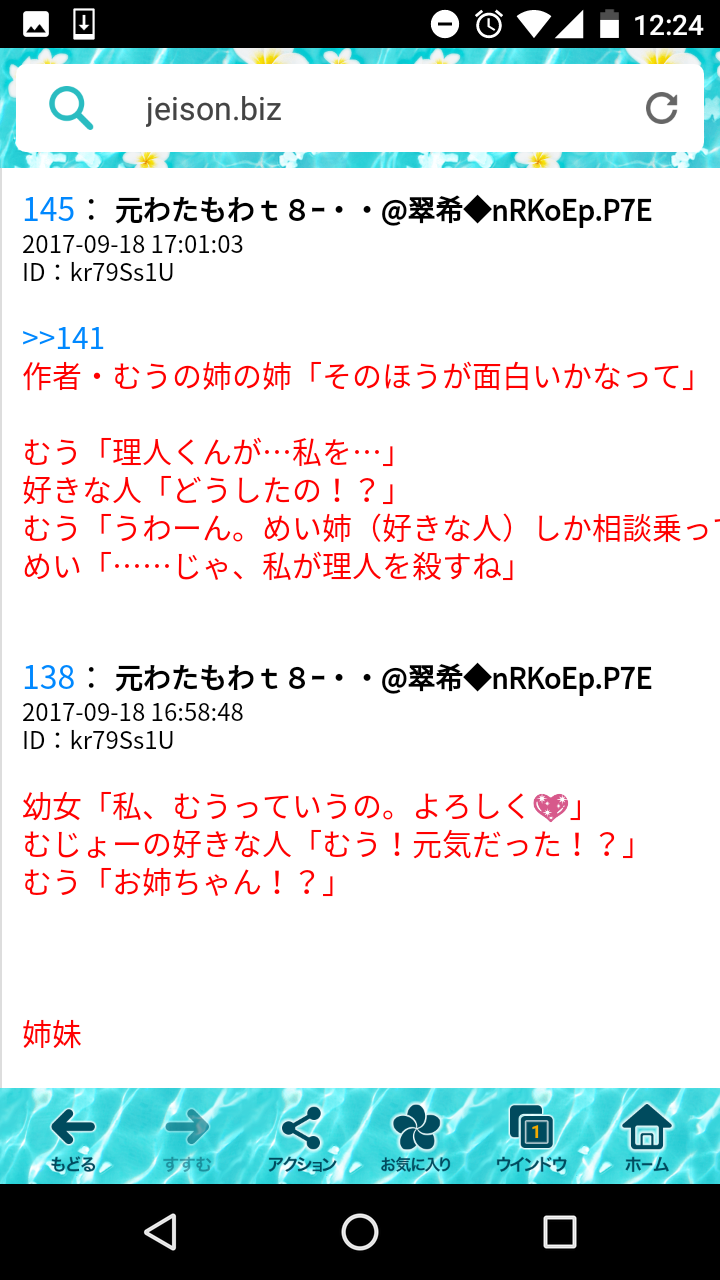Open お気に入り favorites
Viewport: 720px width, 1280px height.
[x=416, y=1138]
